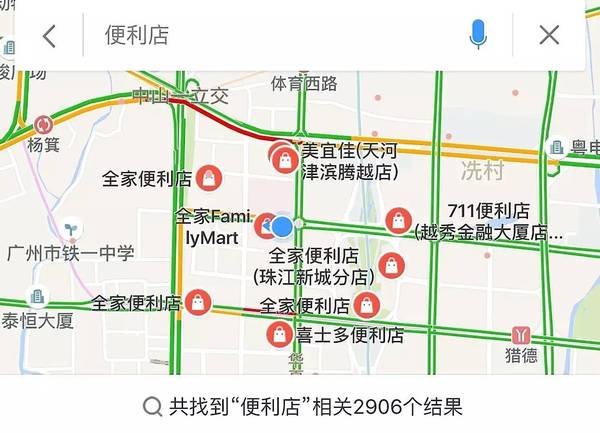Select the 全家便利店 pin near 杨箕

click(210, 178)
